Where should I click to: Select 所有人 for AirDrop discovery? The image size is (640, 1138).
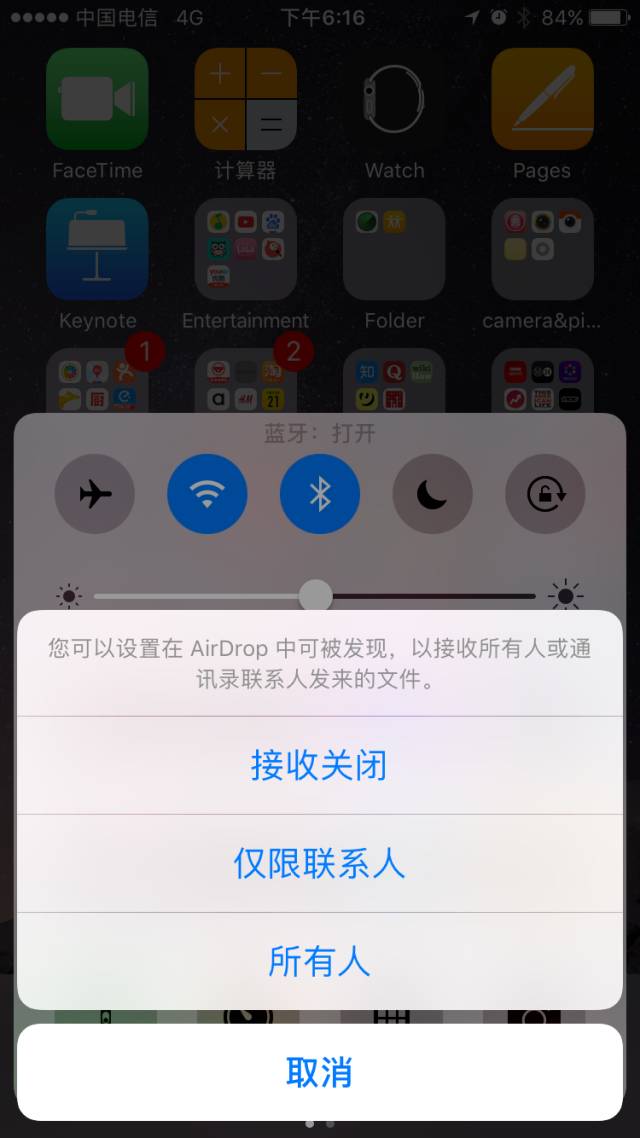click(319, 961)
